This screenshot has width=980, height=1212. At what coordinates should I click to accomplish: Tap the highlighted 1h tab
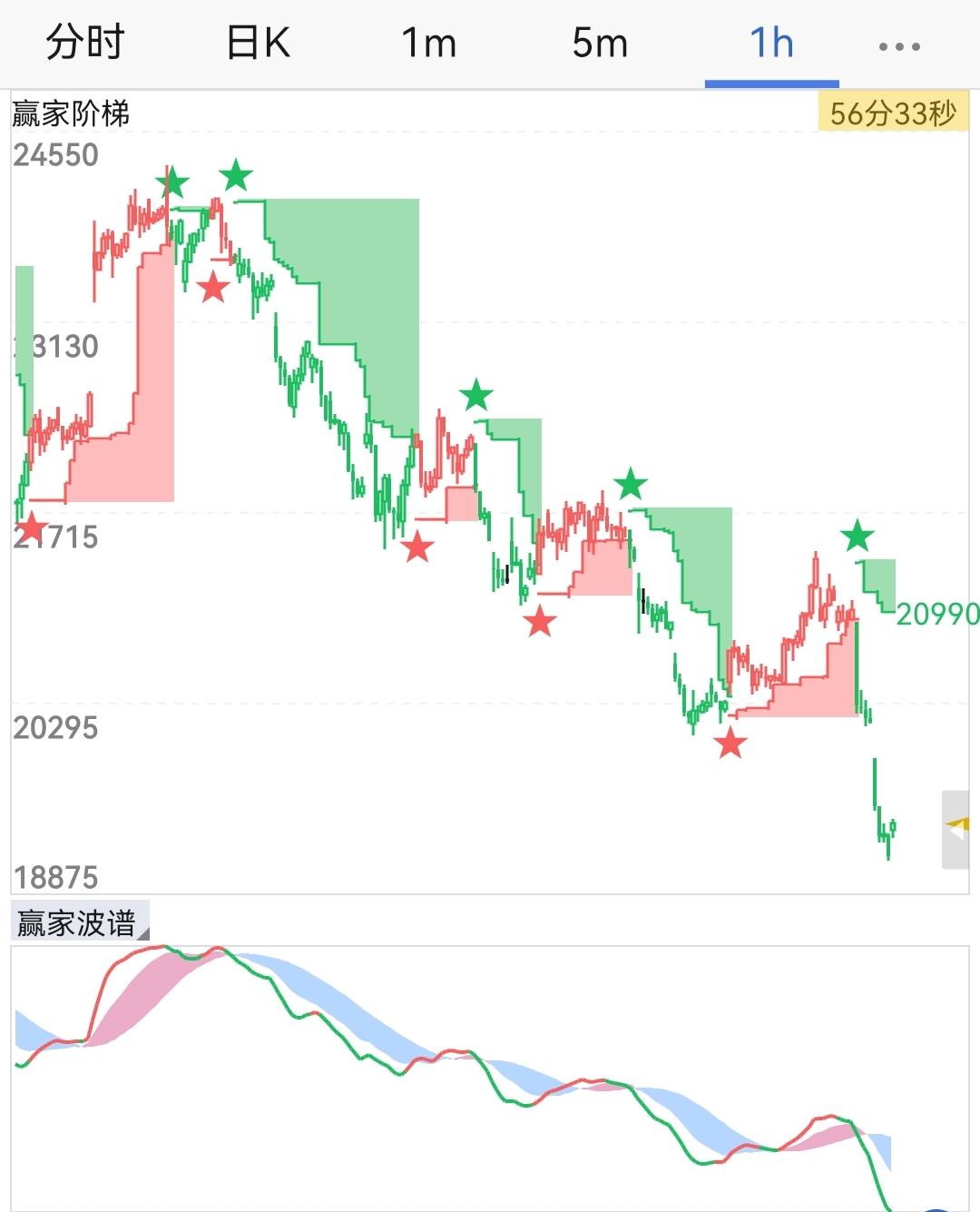pos(770,42)
